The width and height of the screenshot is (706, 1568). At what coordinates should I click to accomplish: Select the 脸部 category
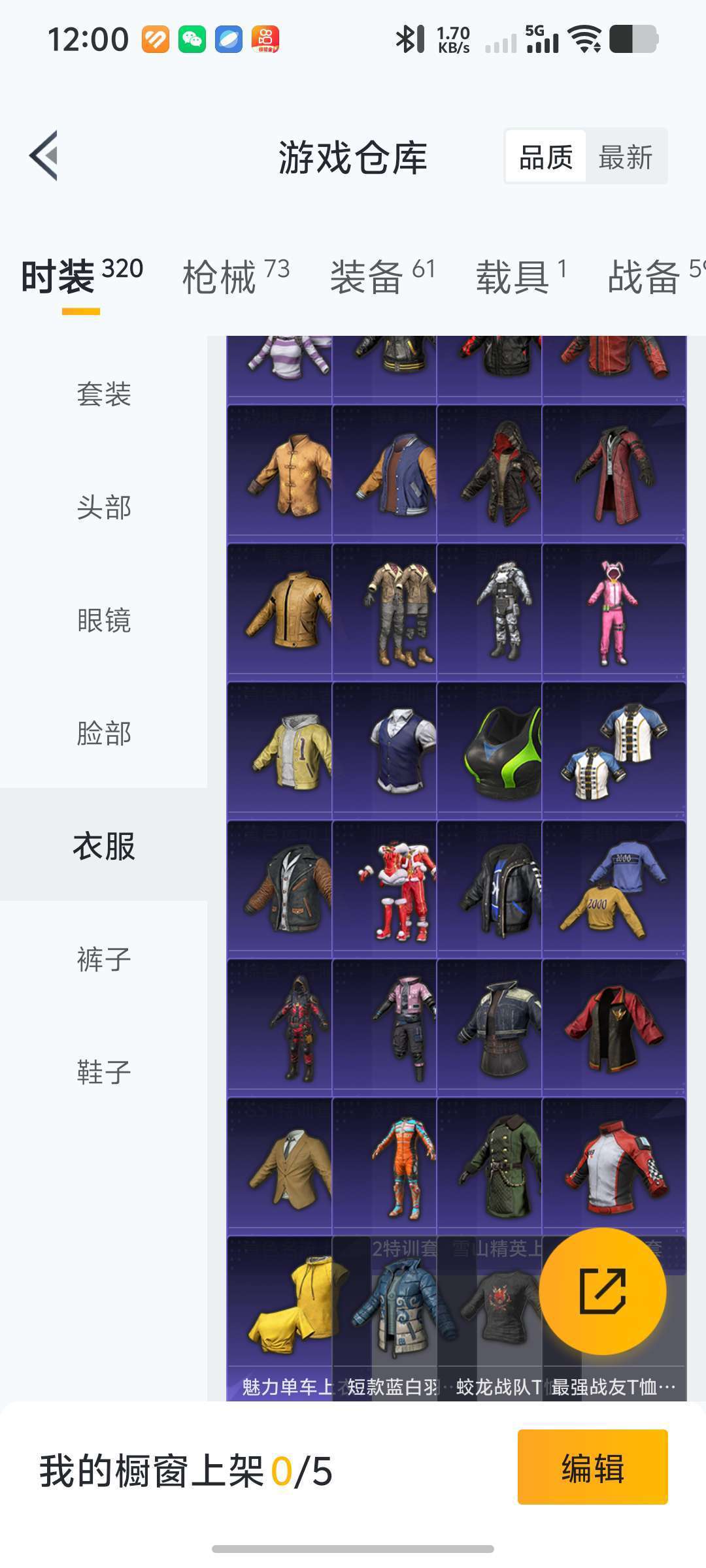[104, 733]
